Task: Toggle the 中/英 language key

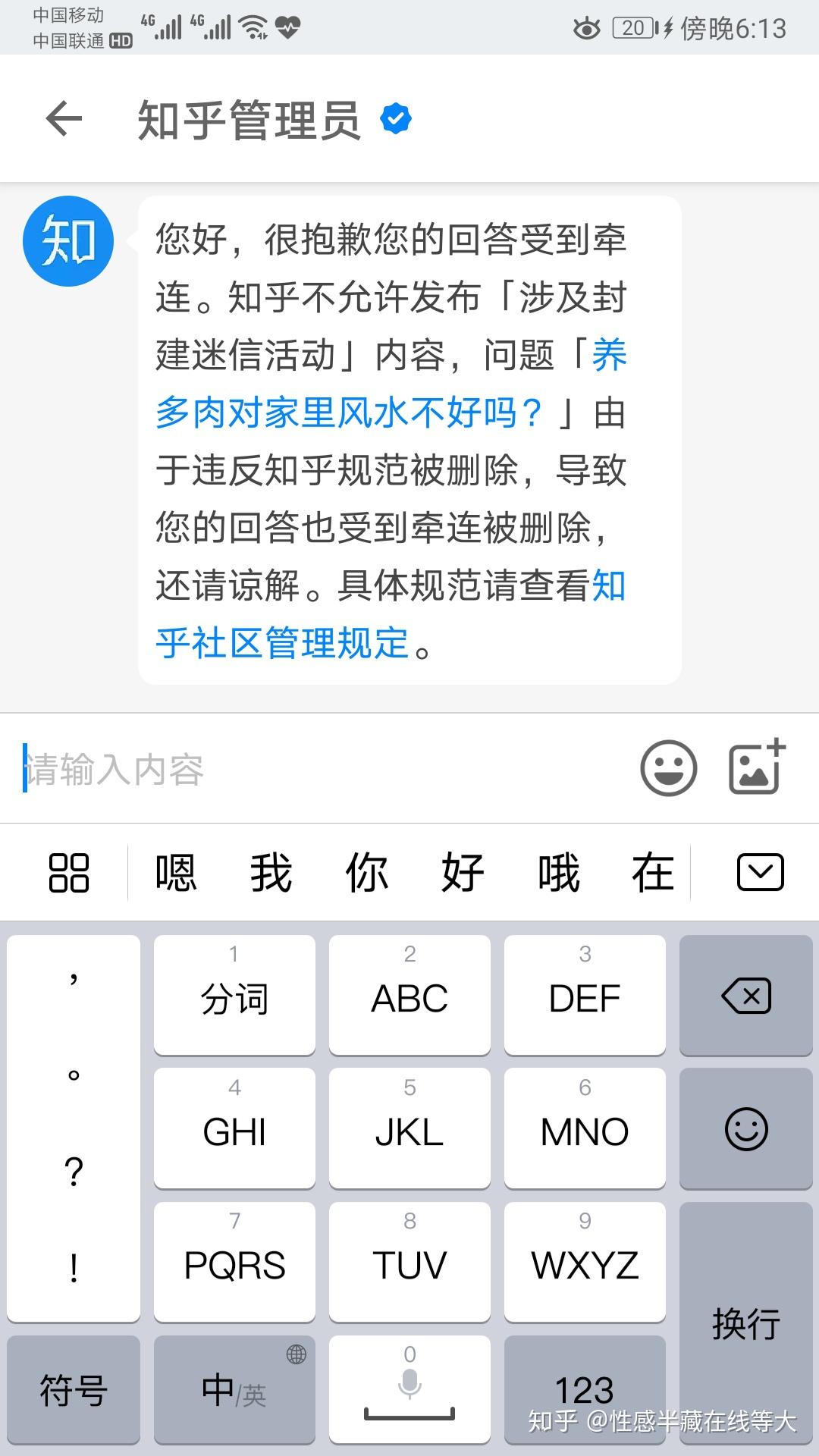Action: [234, 1390]
